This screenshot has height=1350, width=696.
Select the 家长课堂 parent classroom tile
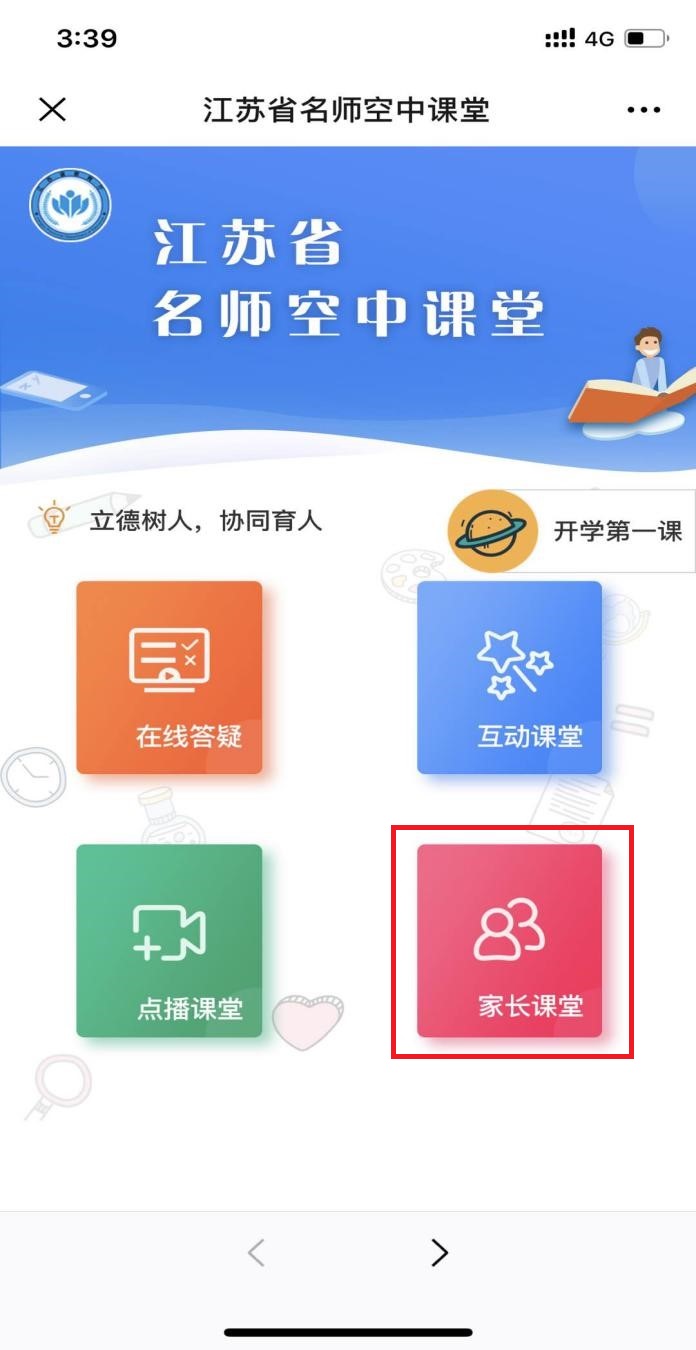[510, 941]
